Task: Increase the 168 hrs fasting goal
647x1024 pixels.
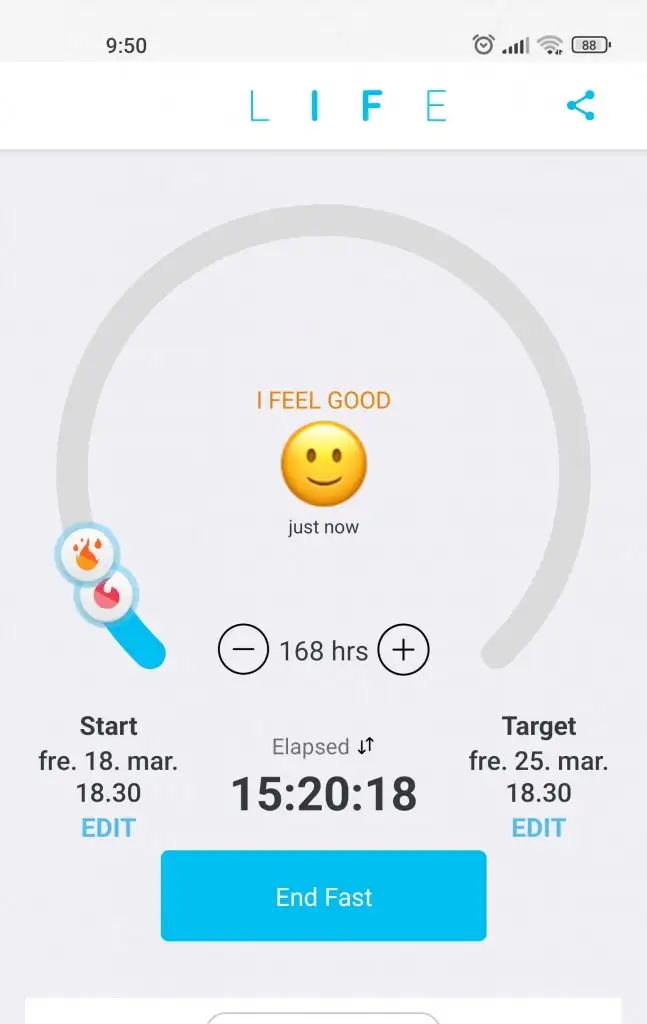Action: [403, 651]
